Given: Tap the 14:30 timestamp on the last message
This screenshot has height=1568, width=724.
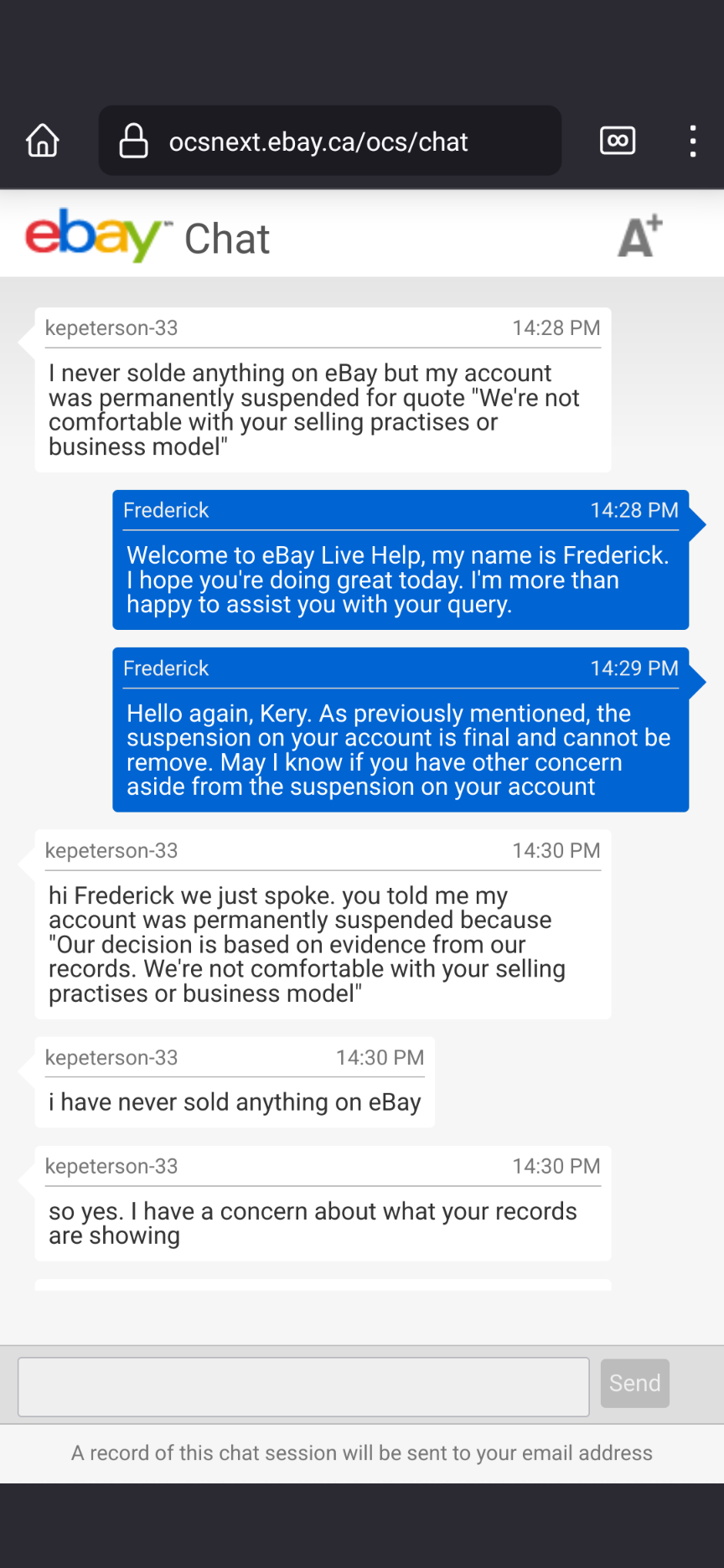Looking at the screenshot, I should [556, 1165].
